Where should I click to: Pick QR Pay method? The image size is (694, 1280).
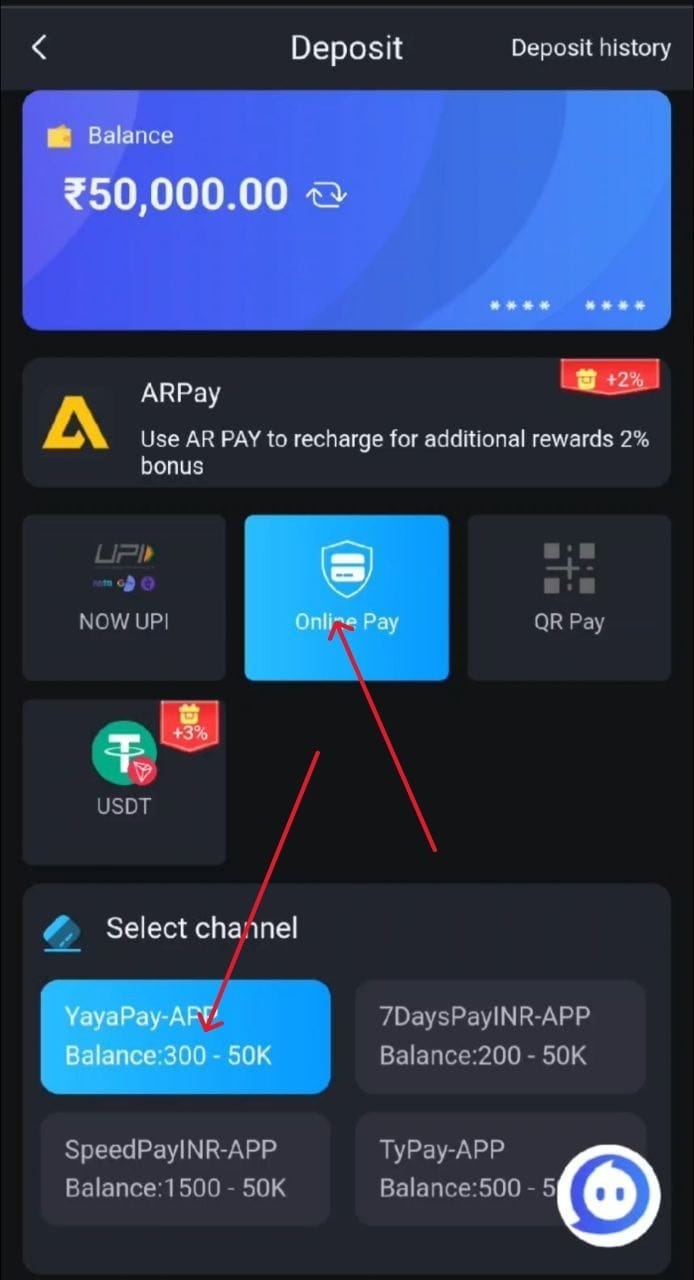point(568,597)
